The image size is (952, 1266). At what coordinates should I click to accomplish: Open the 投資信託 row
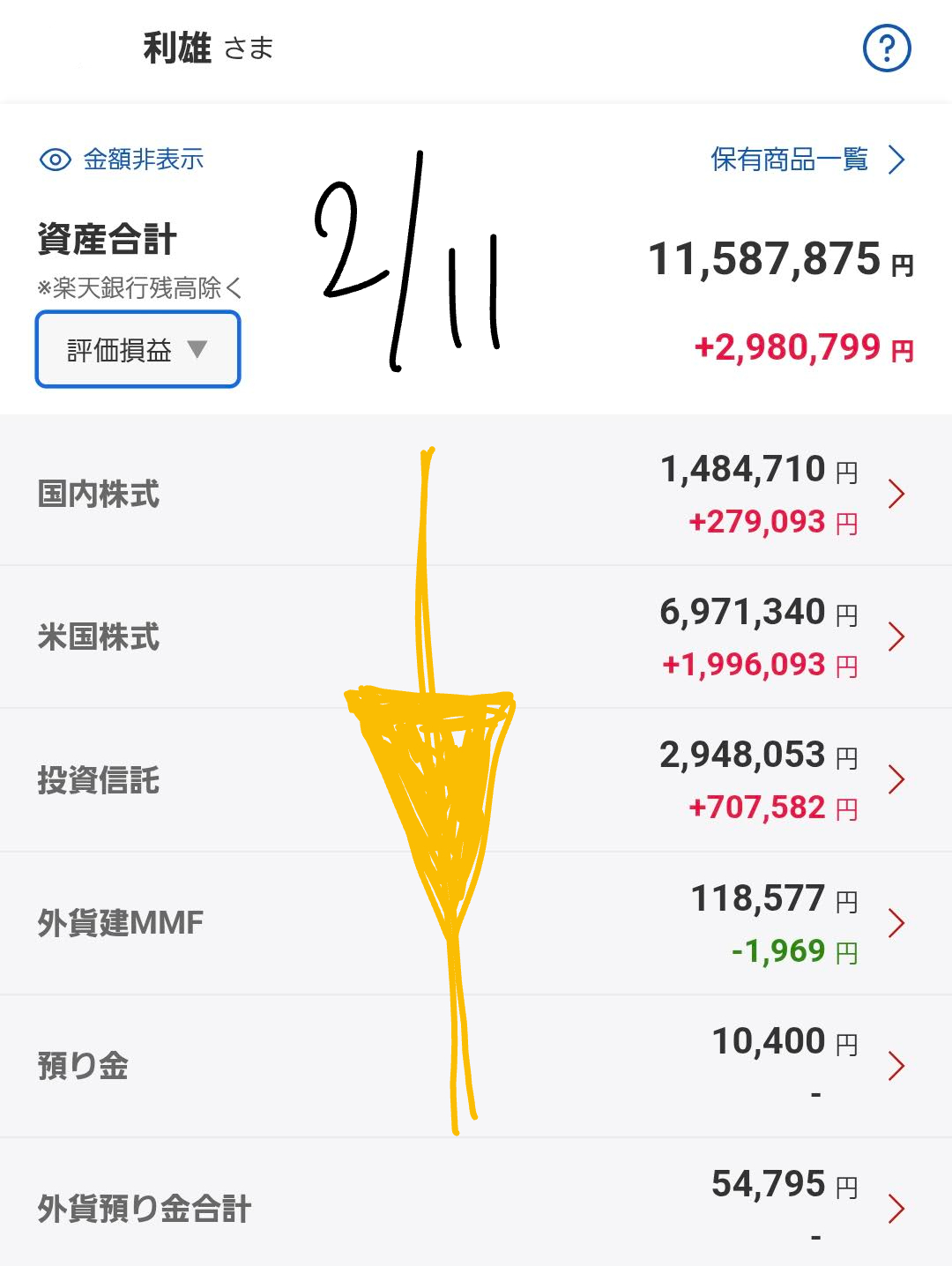click(476, 780)
